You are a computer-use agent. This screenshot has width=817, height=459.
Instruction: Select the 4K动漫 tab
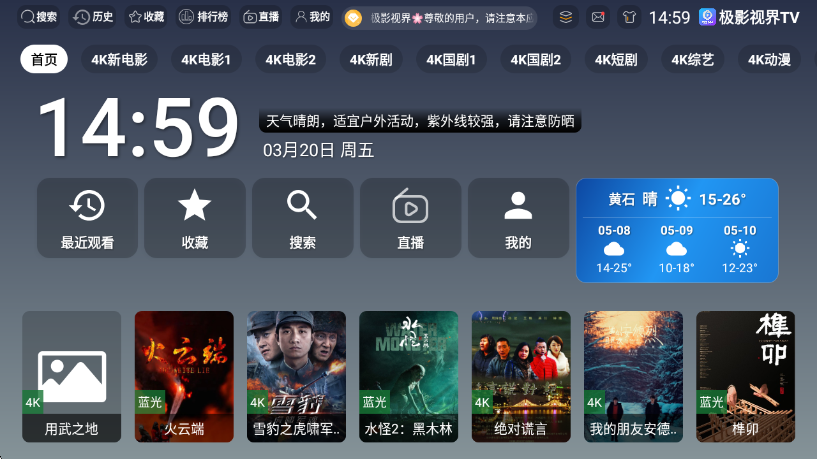click(x=769, y=60)
